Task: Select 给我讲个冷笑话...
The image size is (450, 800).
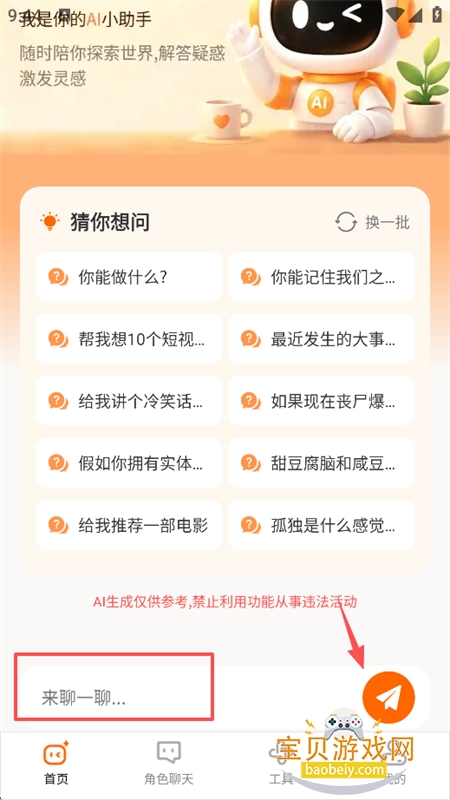Action: point(129,401)
